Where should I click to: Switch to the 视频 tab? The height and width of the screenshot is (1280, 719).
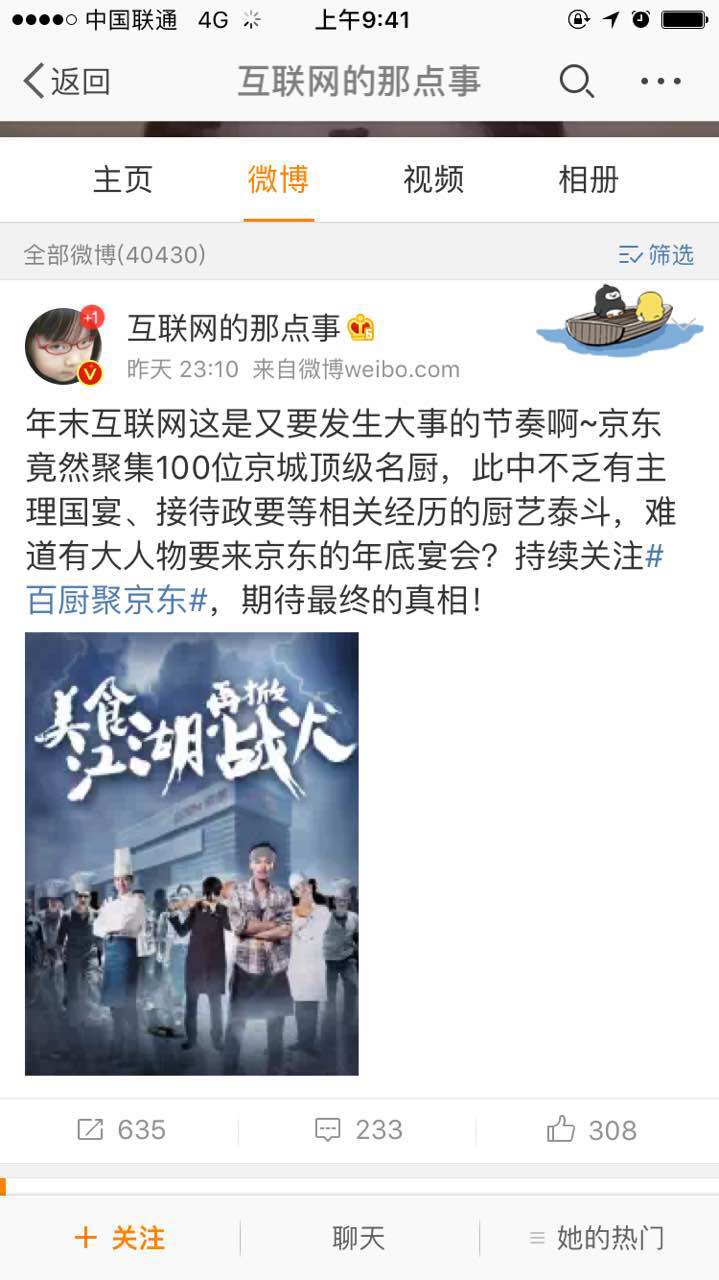pos(433,180)
